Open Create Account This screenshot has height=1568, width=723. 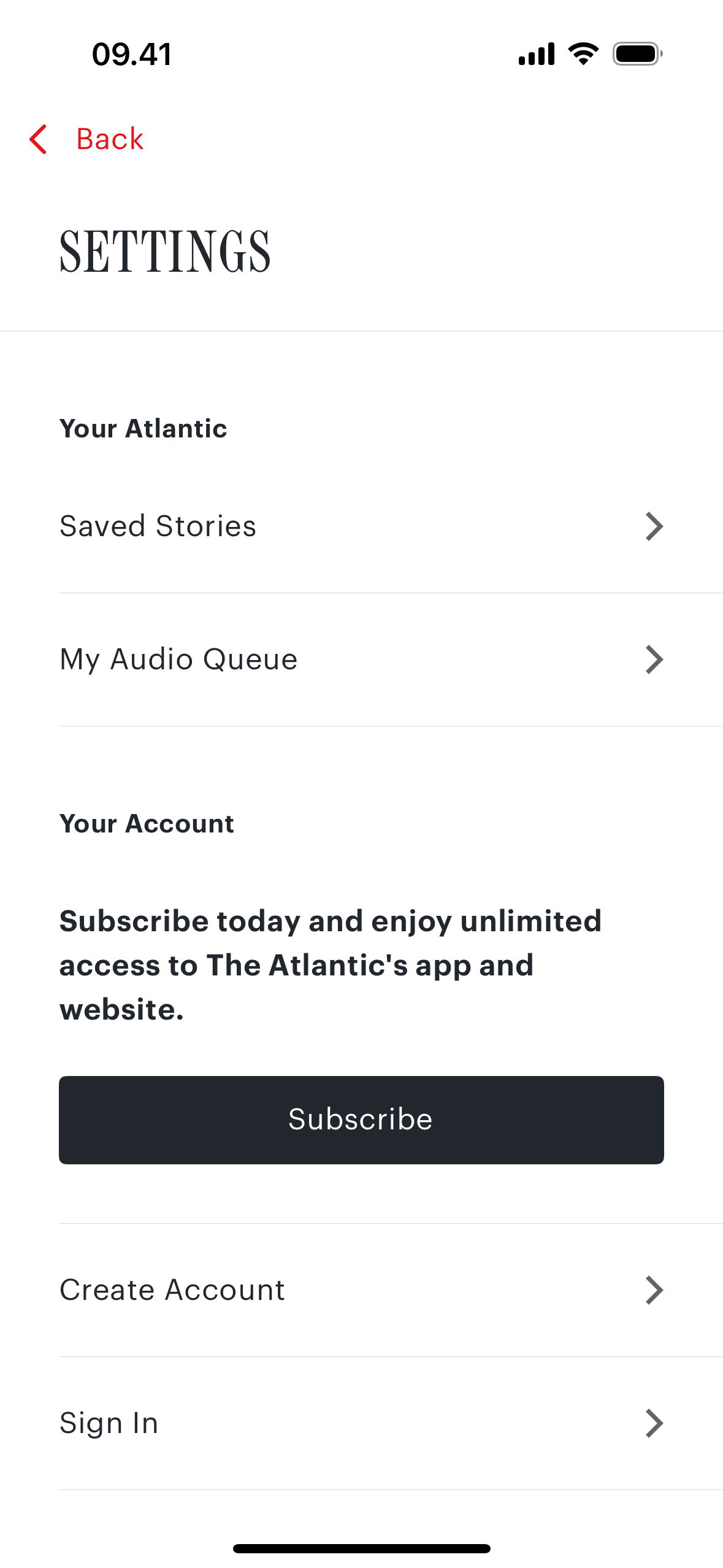pyautogui.click(x=361, y=1289)
